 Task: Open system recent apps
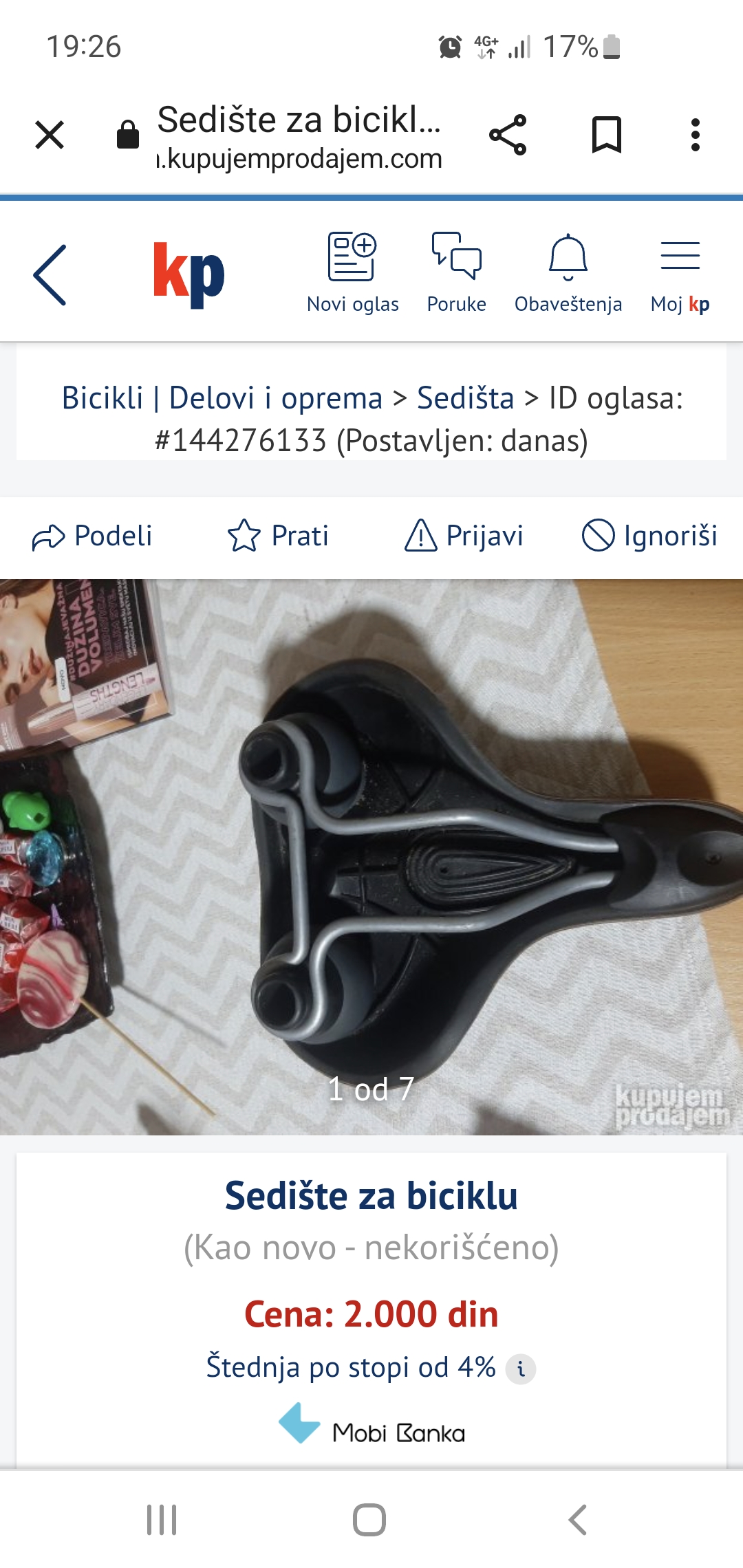coord(162,1520)
